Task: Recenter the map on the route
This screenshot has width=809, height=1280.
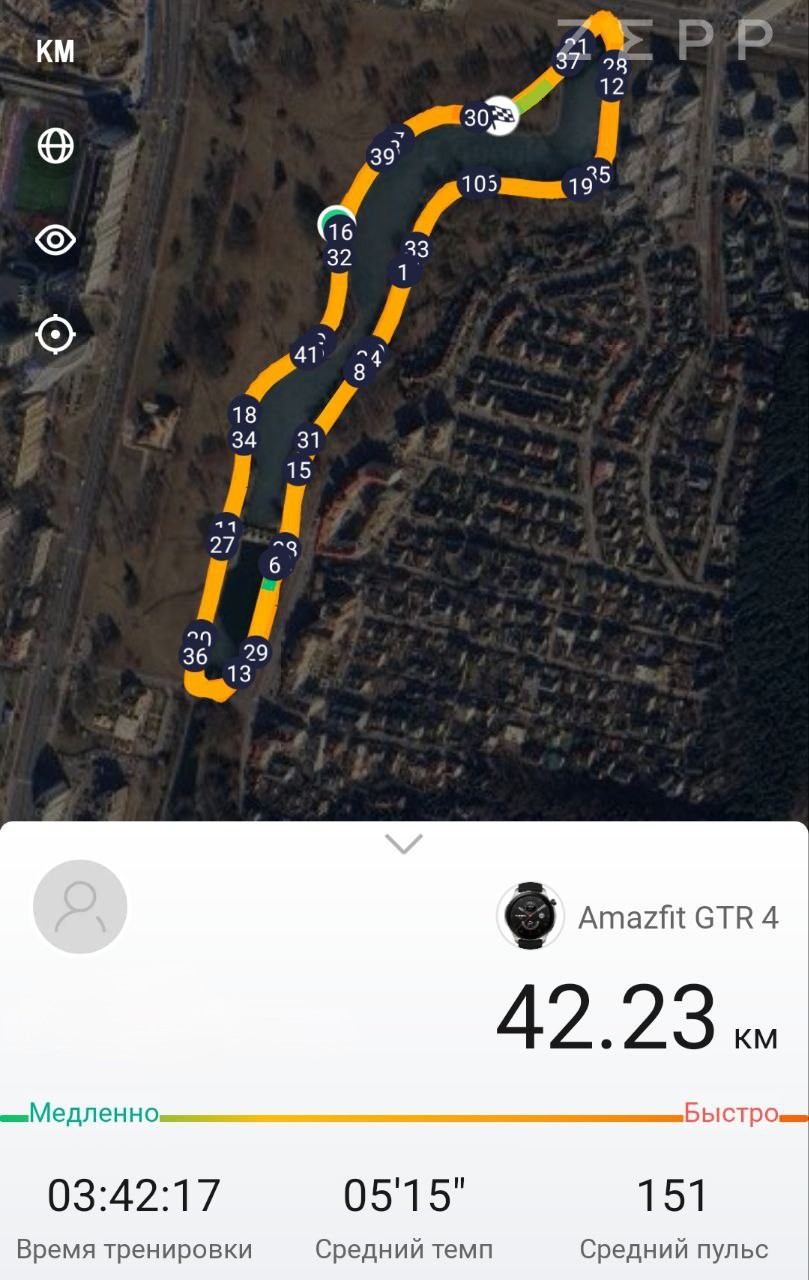Action: (55, 334)
